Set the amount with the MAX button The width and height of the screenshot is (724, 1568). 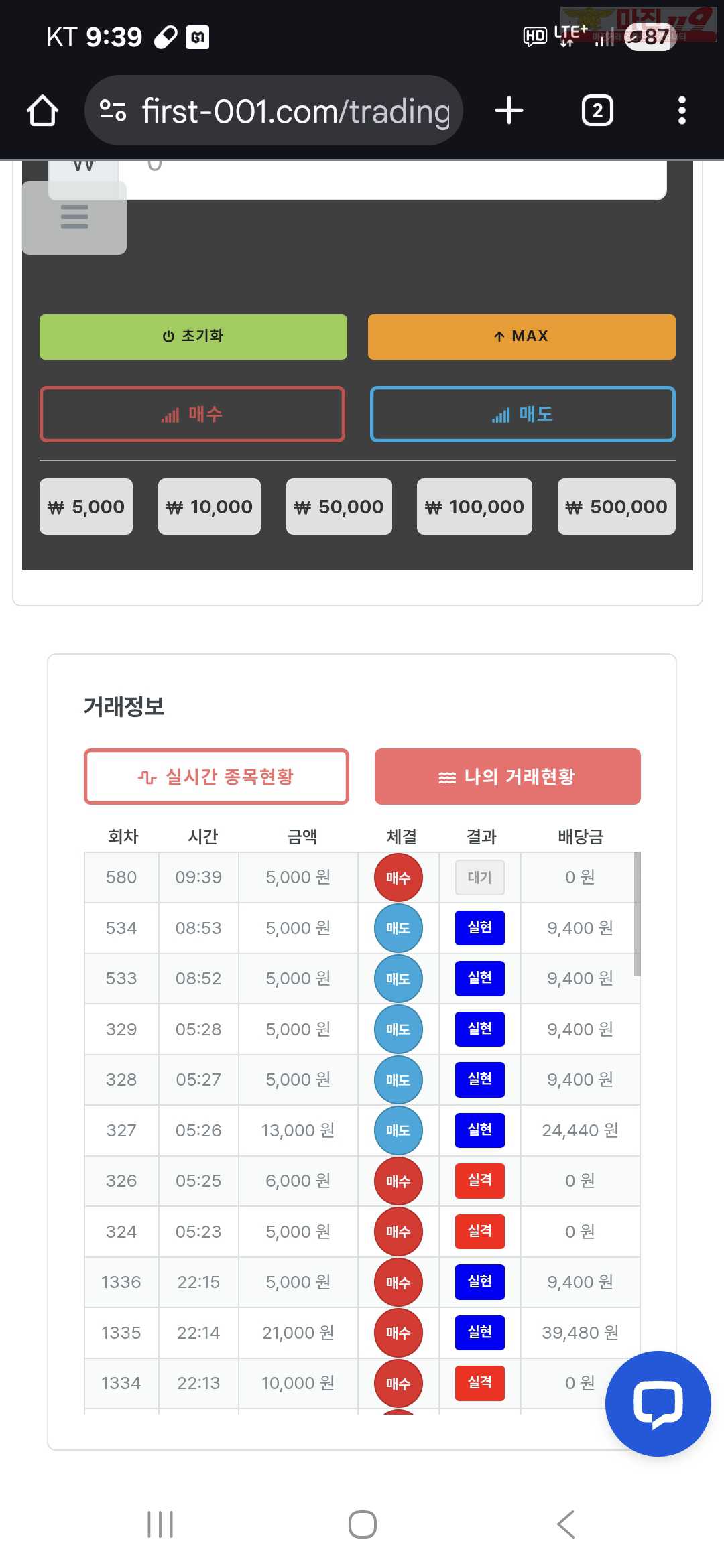522,336
